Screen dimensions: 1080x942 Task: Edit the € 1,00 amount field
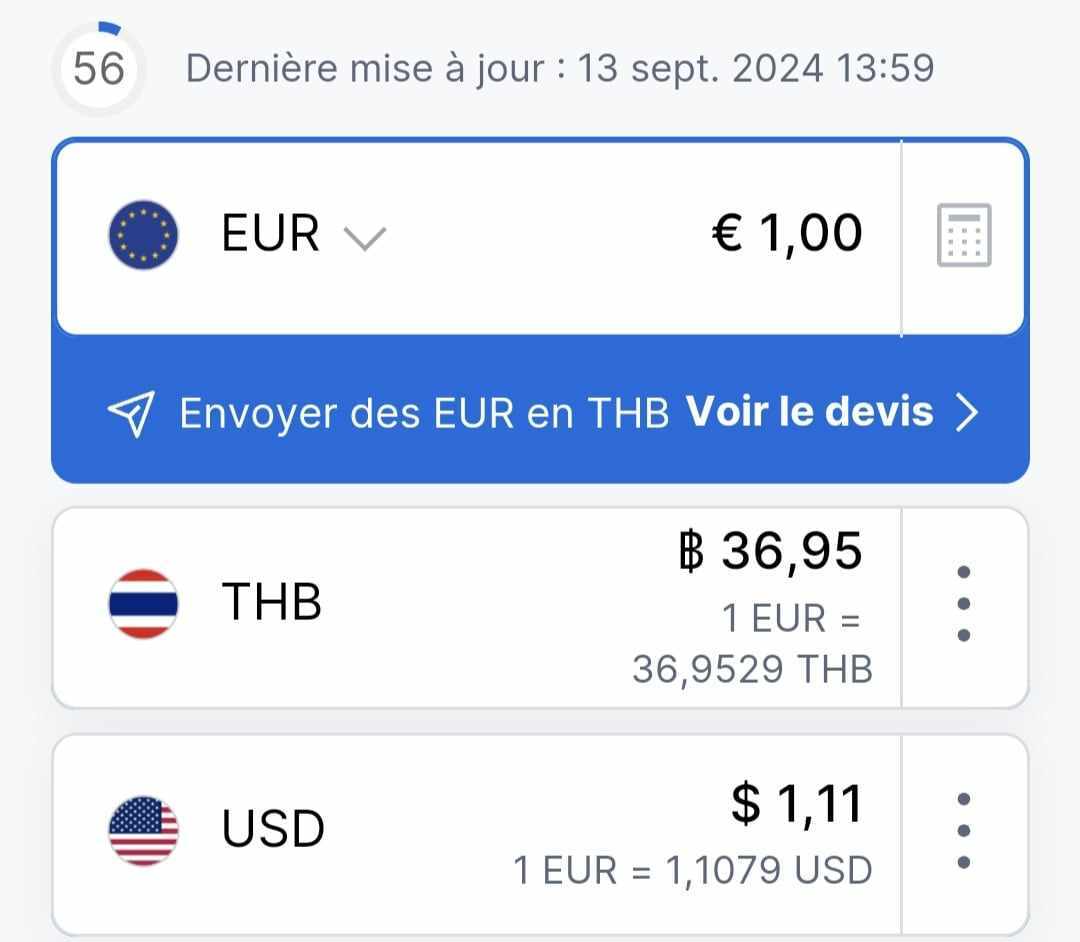click(786, 234)
